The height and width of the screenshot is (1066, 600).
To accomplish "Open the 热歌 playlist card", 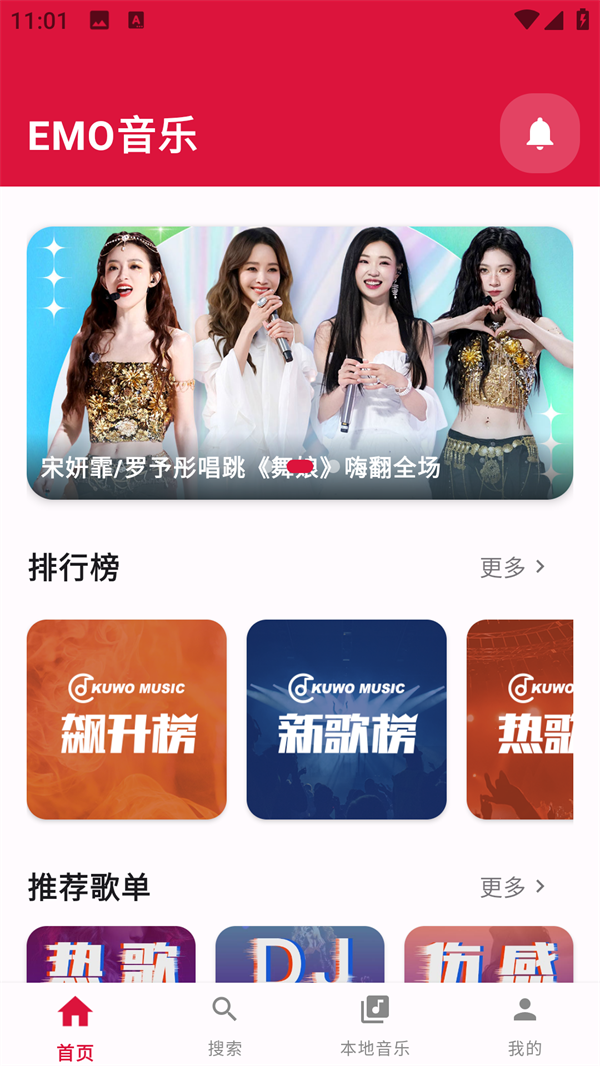I will 111,955.
